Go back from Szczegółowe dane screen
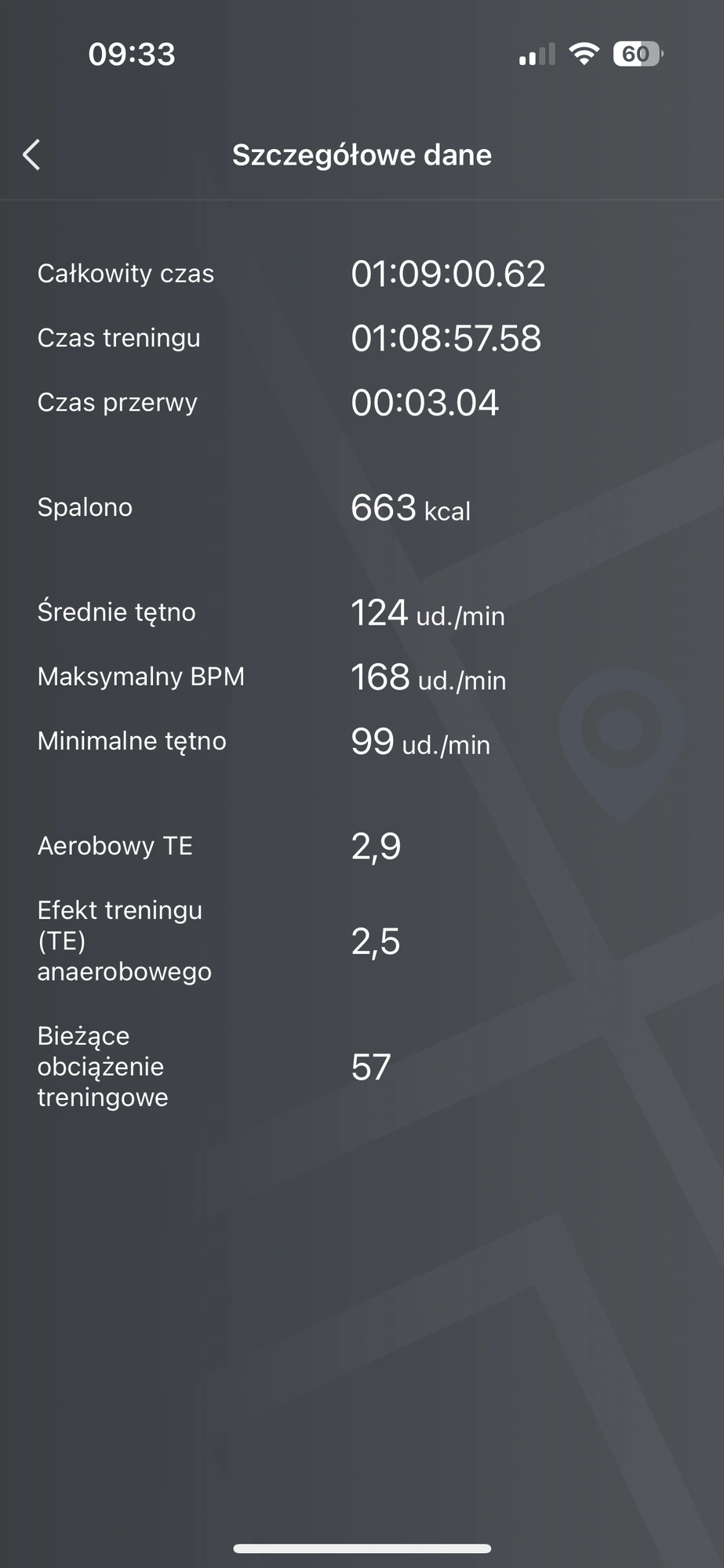 coord(32,154)
